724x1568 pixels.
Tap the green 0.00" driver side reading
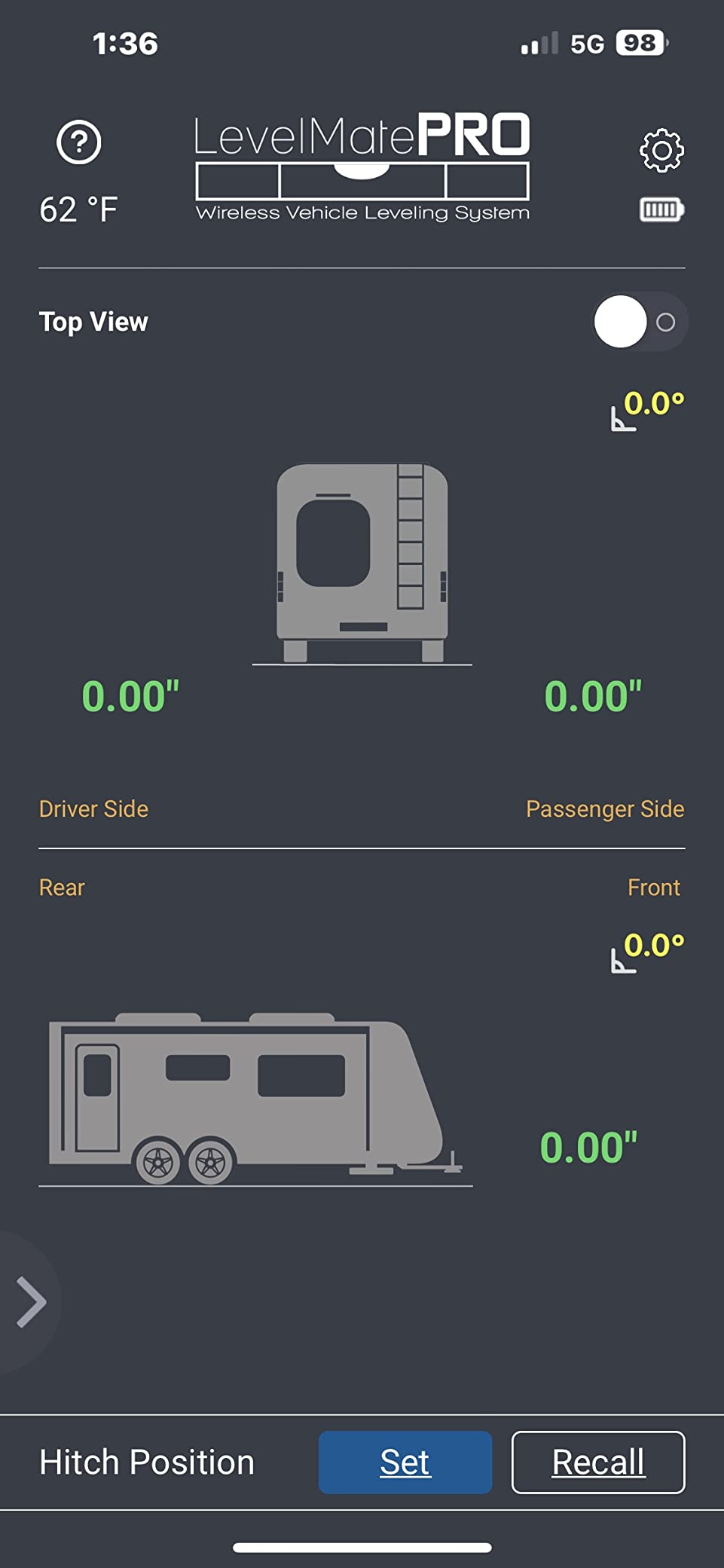pos(131,695)
